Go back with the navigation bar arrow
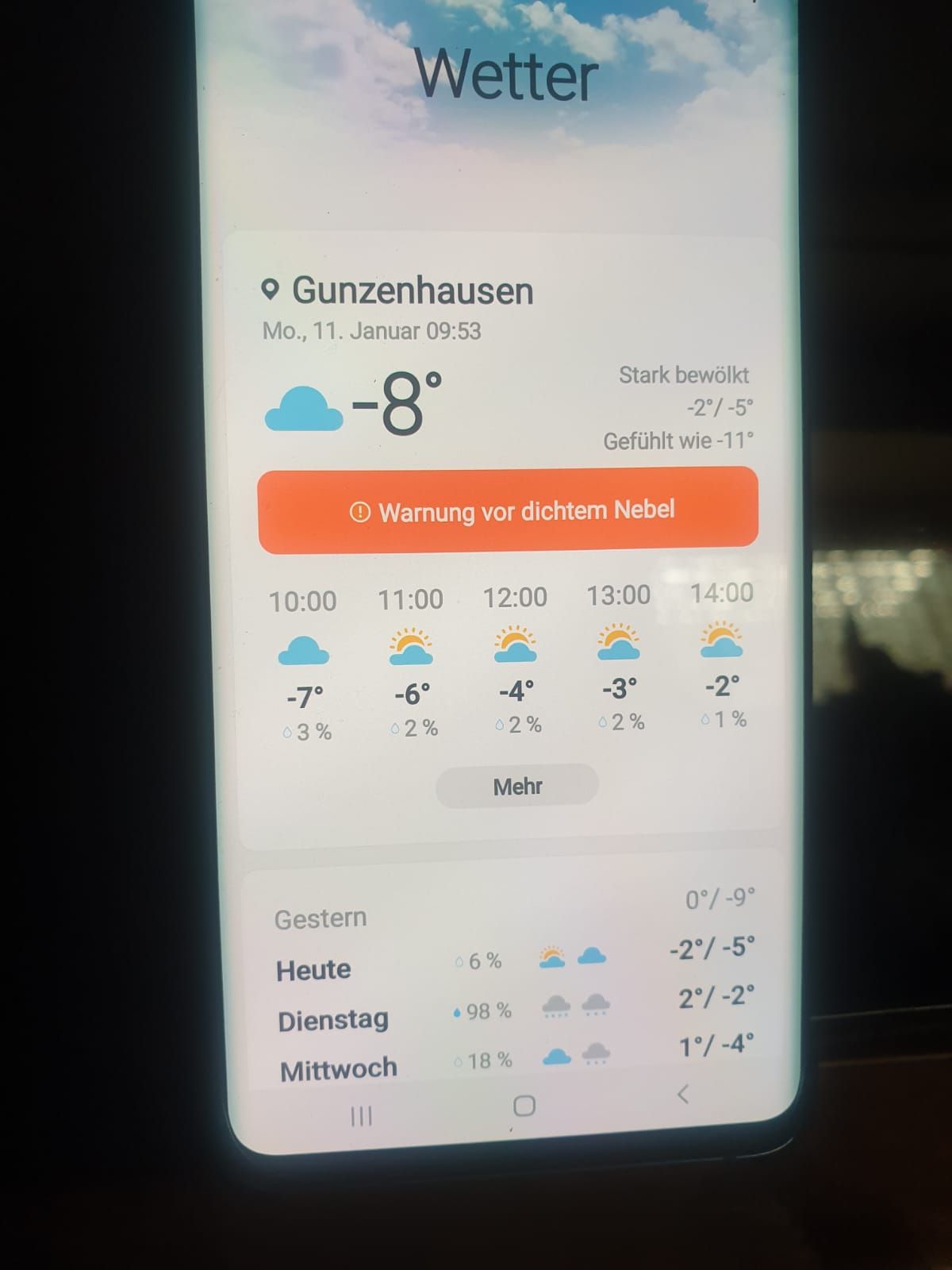Screen dimensions: 952x1270 click(x=682, y=1095)
